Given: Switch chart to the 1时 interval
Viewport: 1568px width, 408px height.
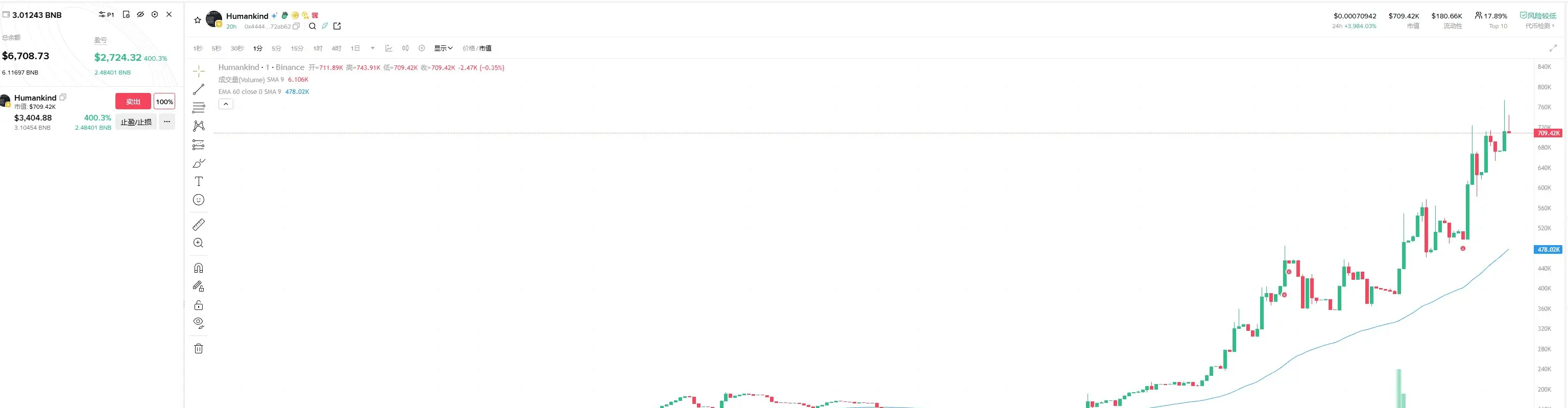Looking at the screenshot, I should pos(318,48).
